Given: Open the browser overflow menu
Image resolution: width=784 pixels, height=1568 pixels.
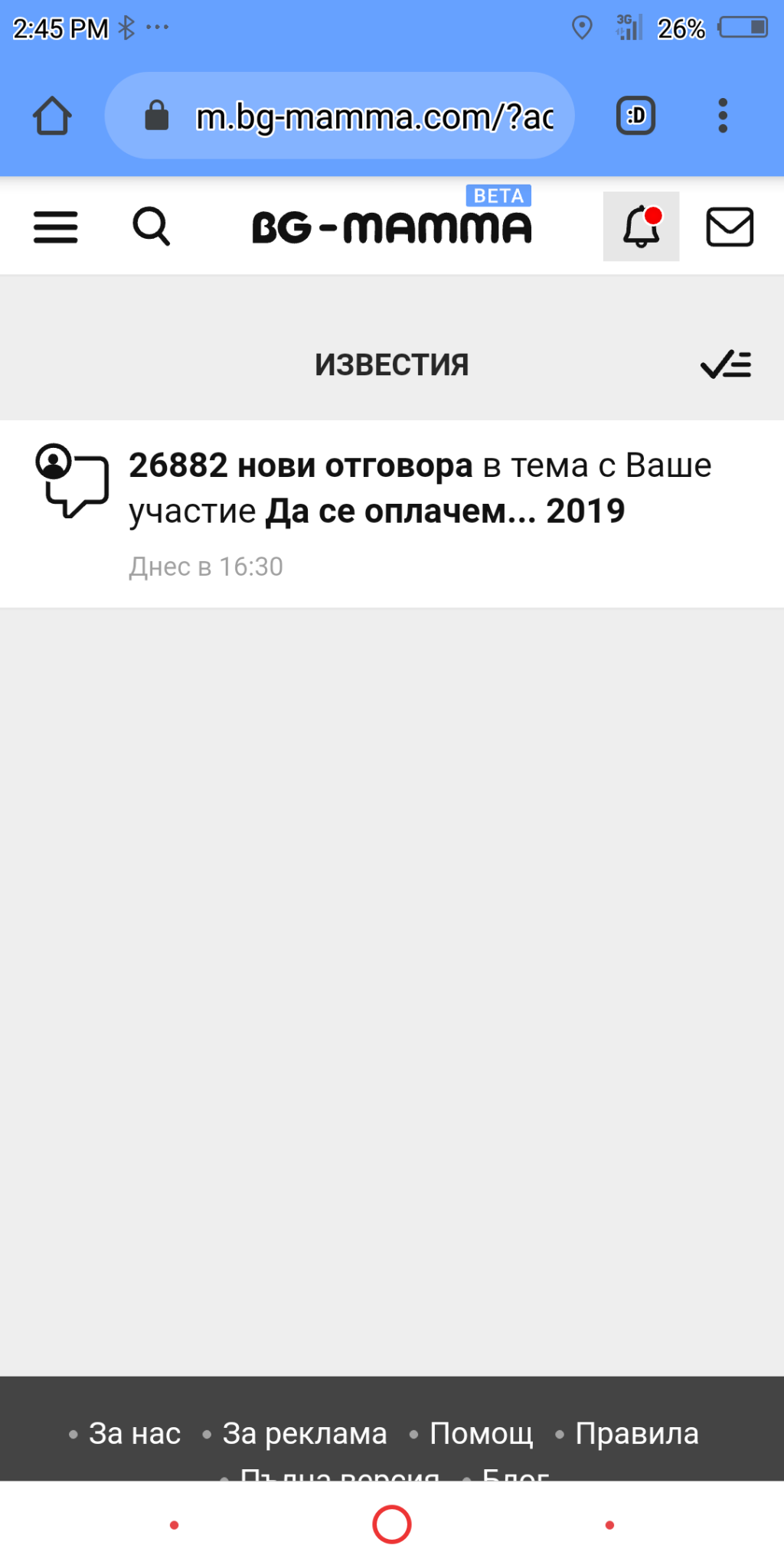Looking at the screenshot, I should (x=722, y=116).
